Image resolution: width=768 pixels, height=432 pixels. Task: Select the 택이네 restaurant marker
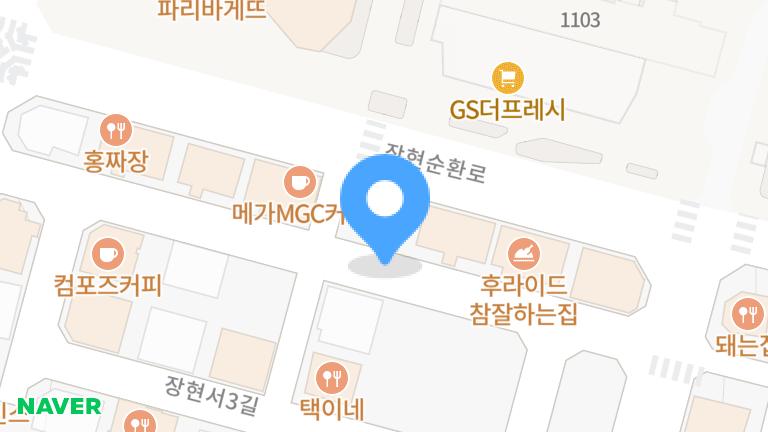(x=331, y=377)
